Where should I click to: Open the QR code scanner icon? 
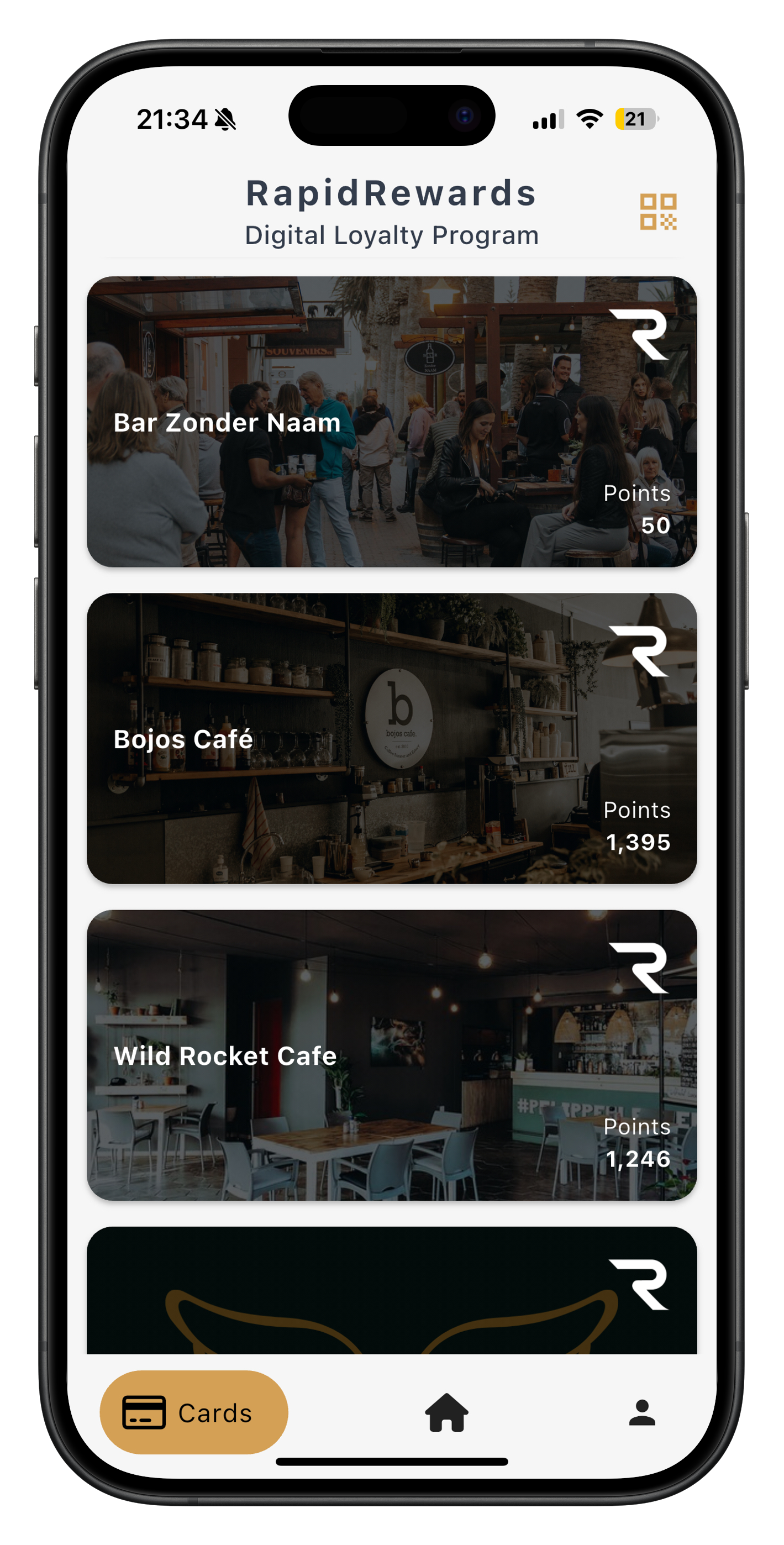click(x=658, y=211)
